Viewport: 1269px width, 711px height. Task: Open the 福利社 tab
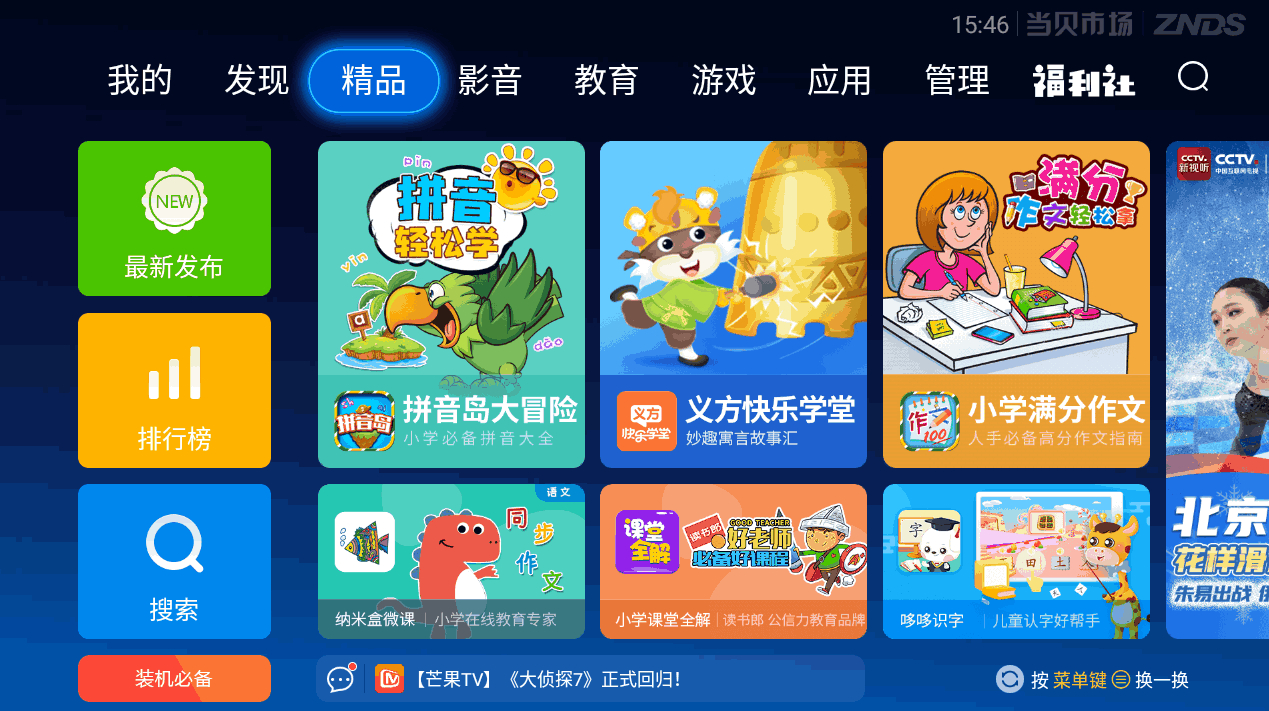(1084, 80)
